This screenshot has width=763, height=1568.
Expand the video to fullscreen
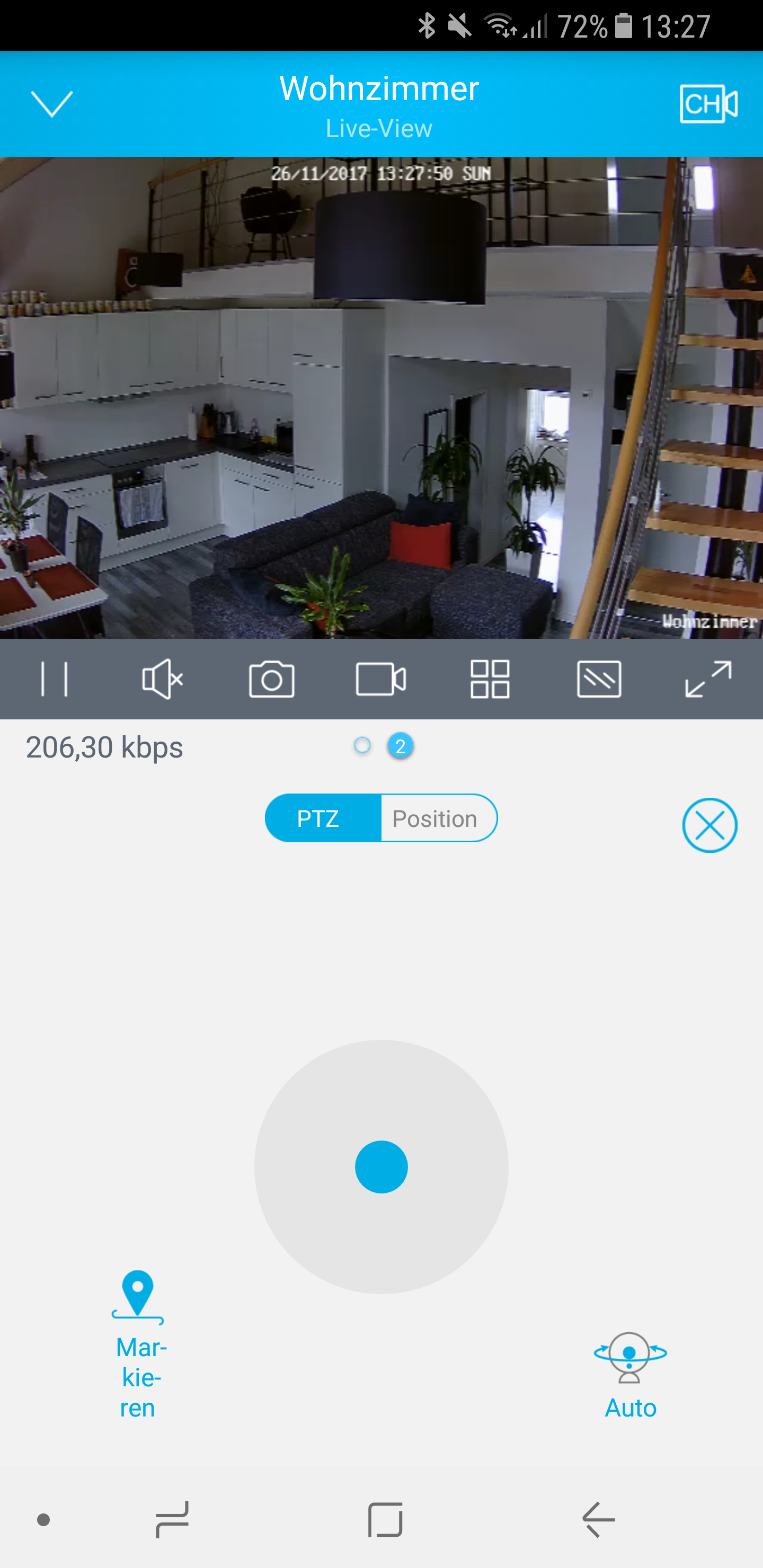707,679
